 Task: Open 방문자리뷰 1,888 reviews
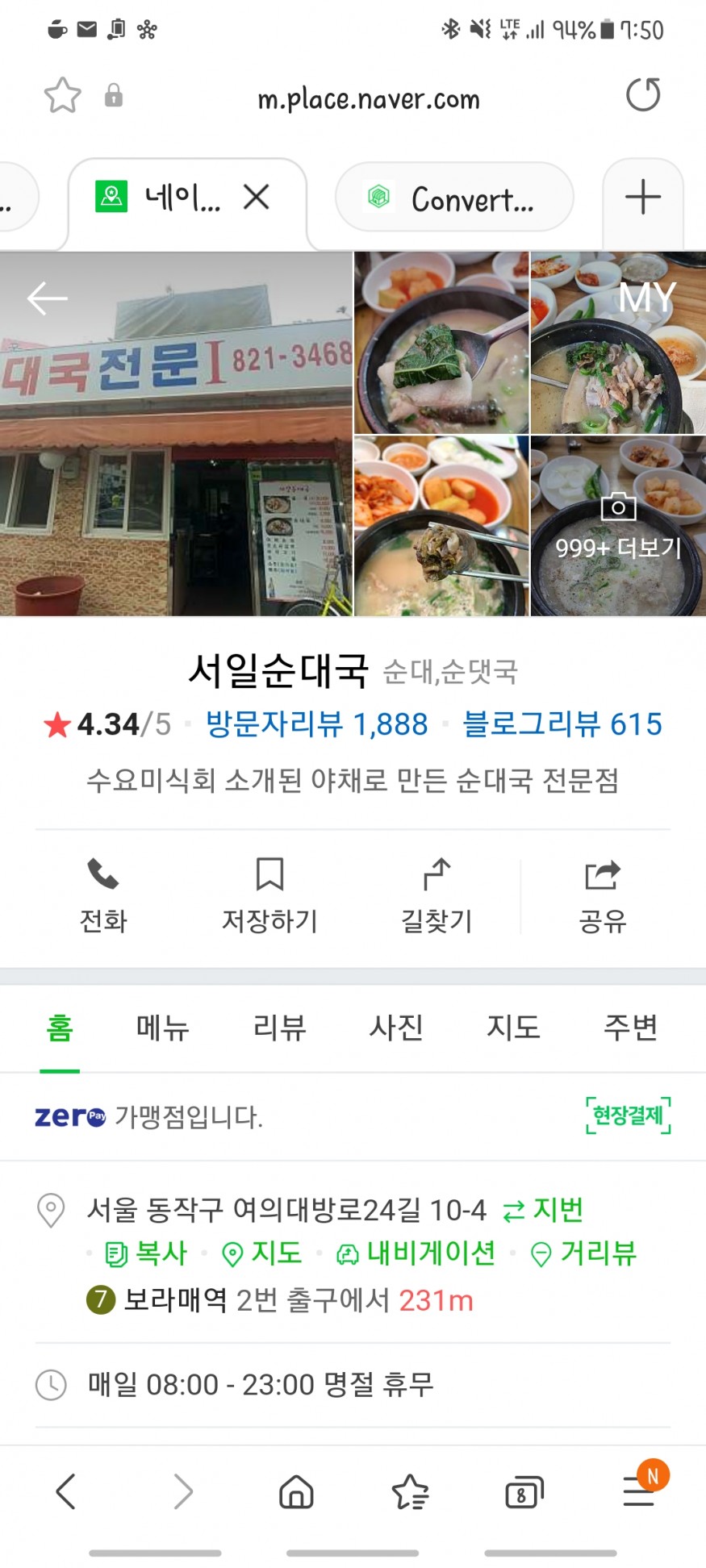(x=316, y=724)
